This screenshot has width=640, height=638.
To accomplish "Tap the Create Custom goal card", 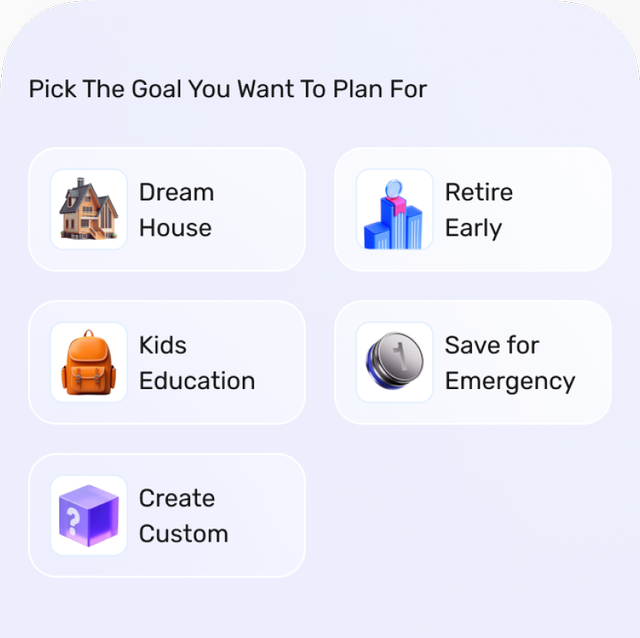I will [167, 516].
